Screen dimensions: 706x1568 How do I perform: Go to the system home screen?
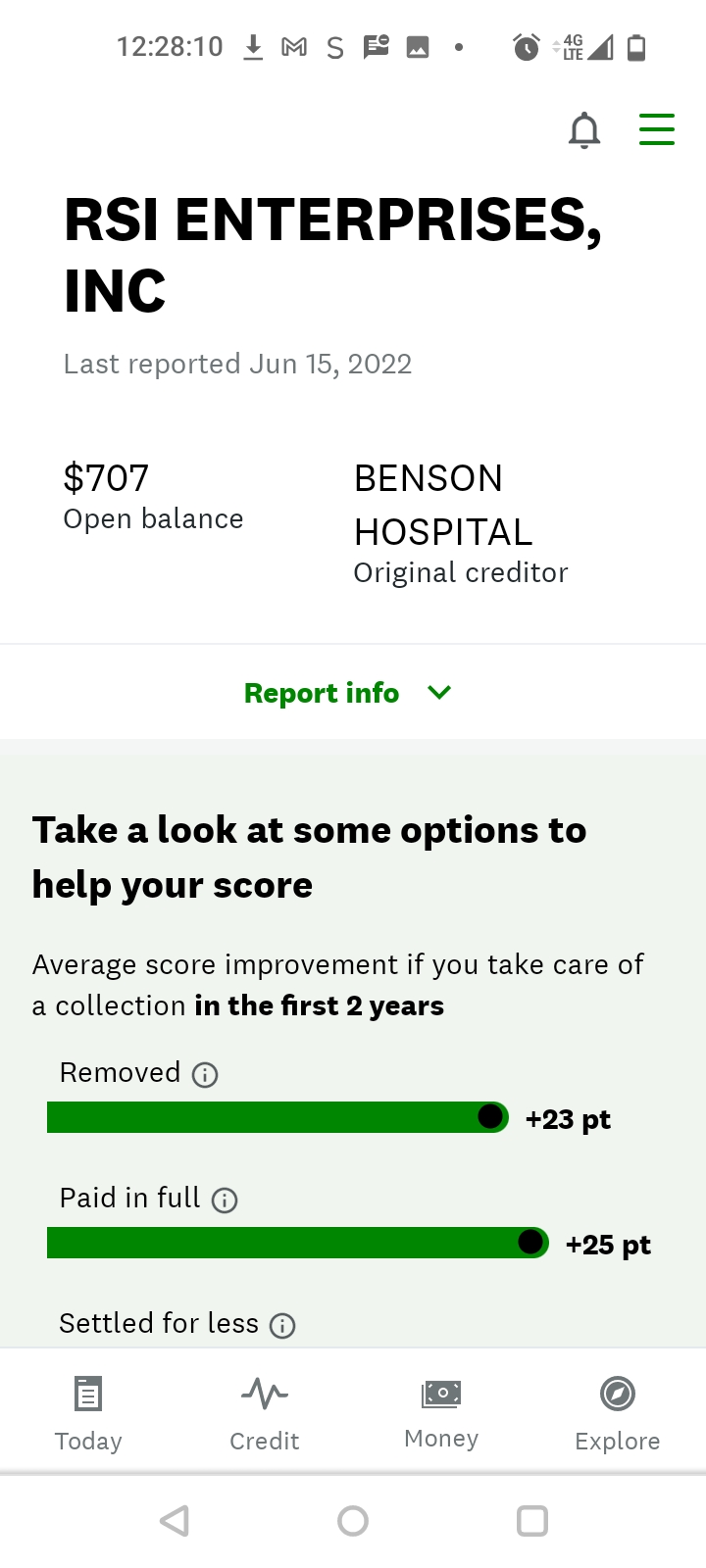[353, 1521]
